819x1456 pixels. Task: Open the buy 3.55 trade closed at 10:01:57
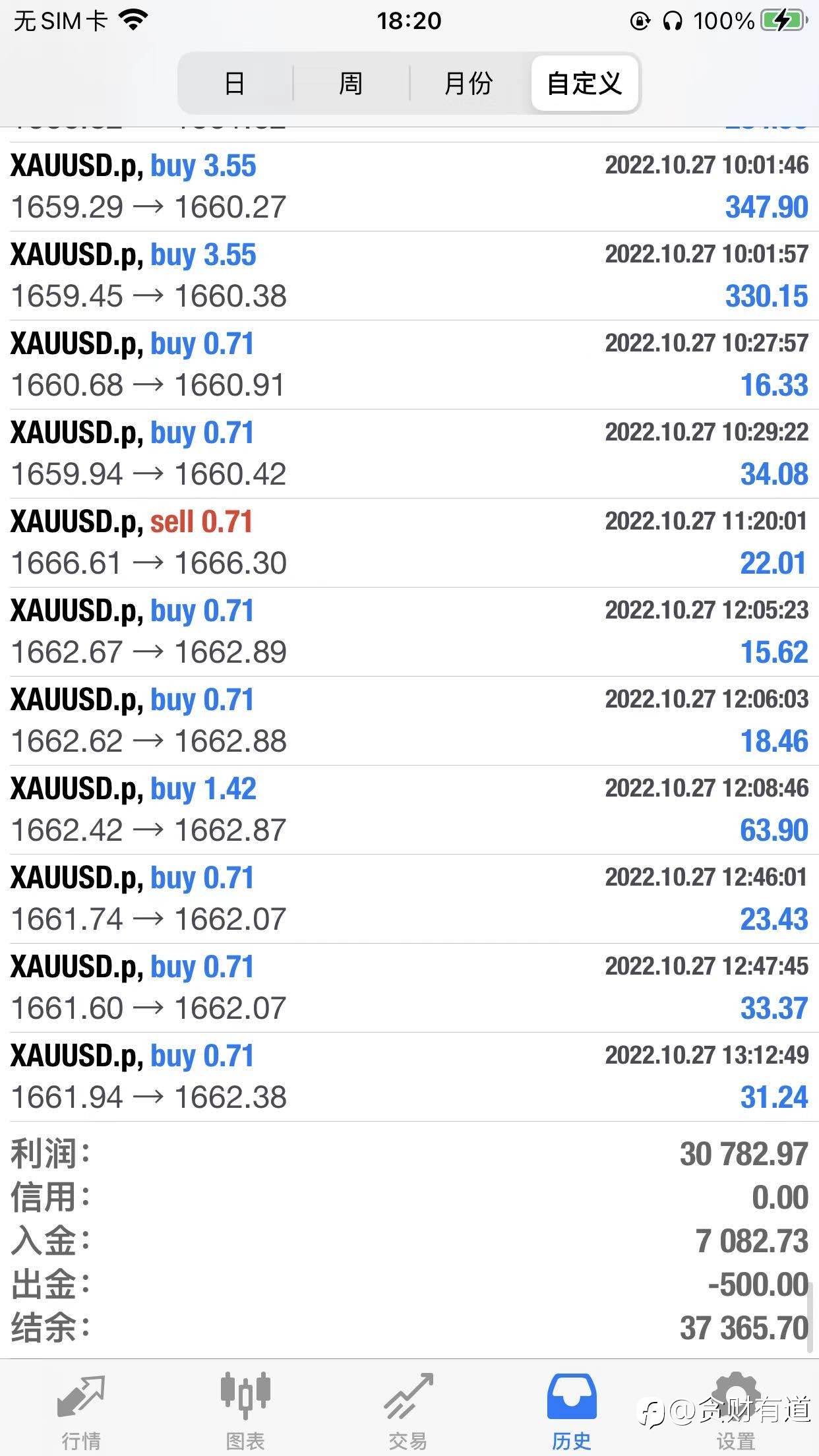click(409, 276)
